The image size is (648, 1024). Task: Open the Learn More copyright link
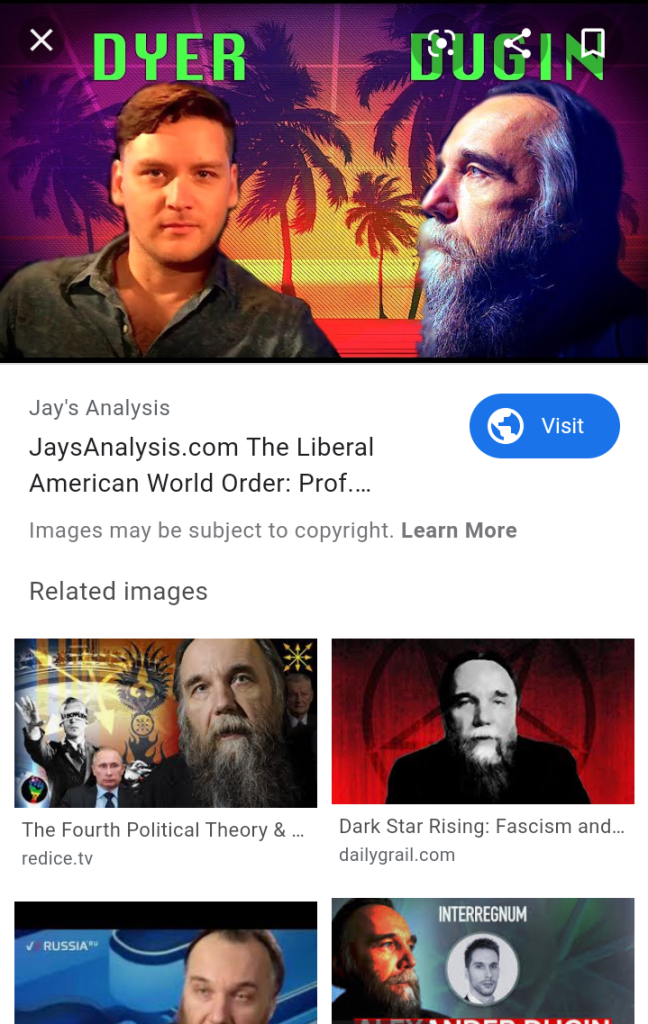[459, 531]
